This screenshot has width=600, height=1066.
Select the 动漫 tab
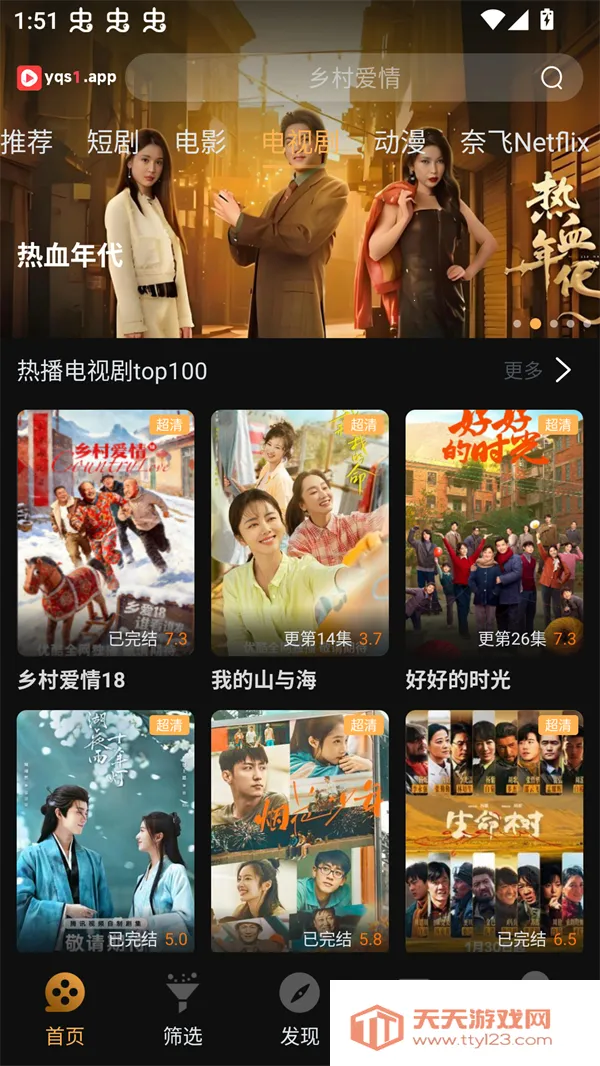[x=400, y=142]
